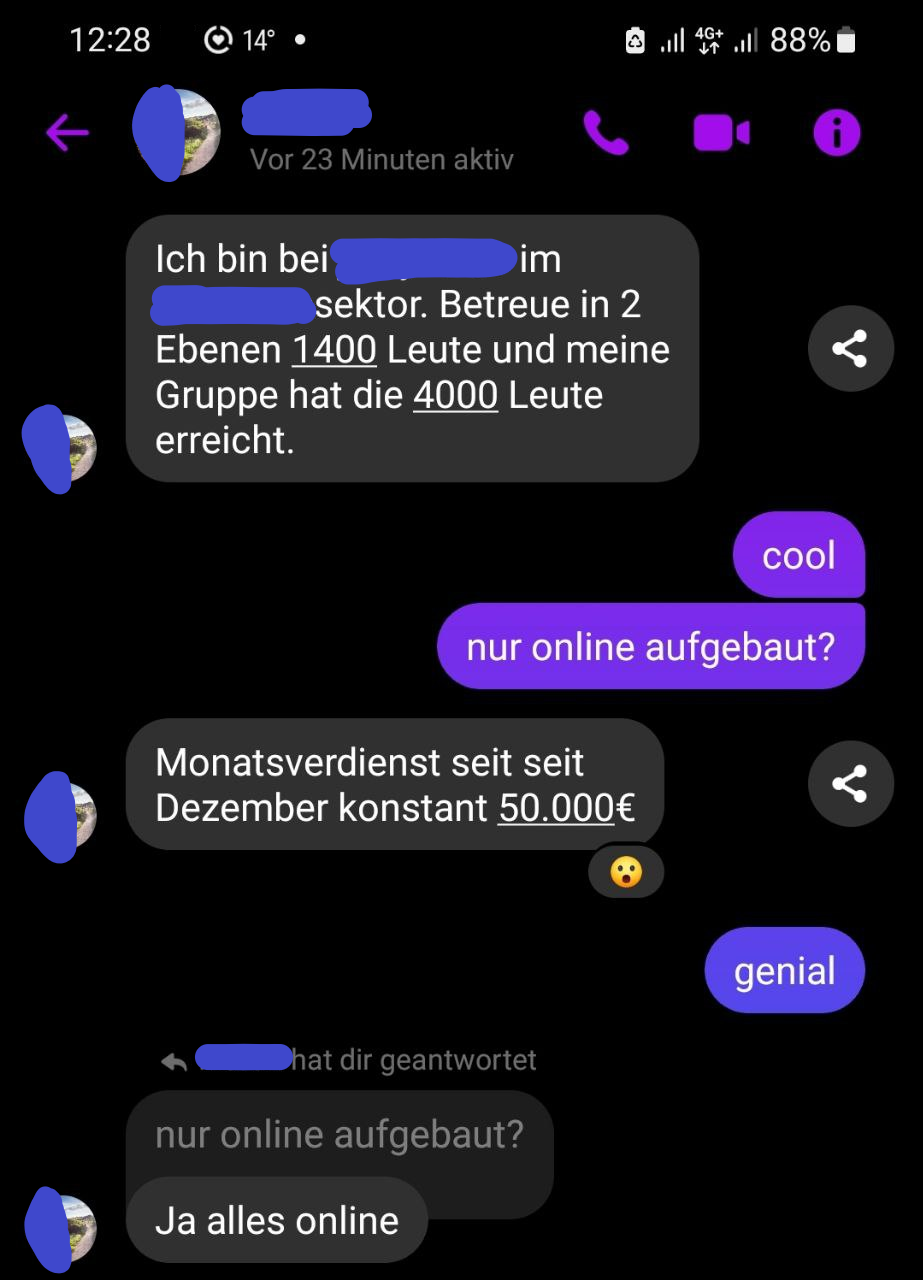Go back to the chat list

point(67,132)
